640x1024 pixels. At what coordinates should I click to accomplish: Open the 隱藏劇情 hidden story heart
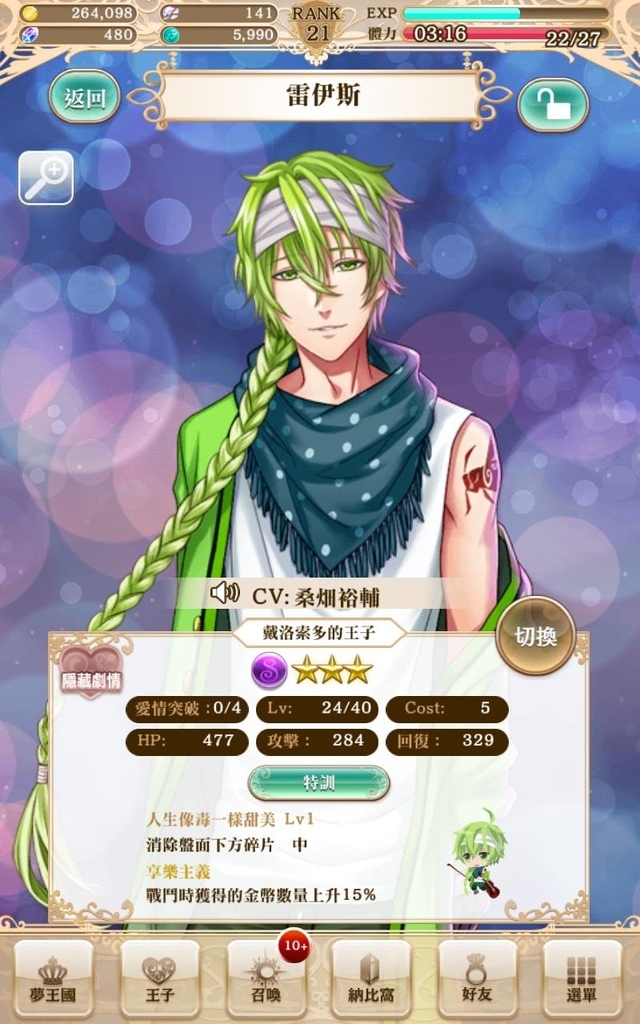[x=91, y=671]
